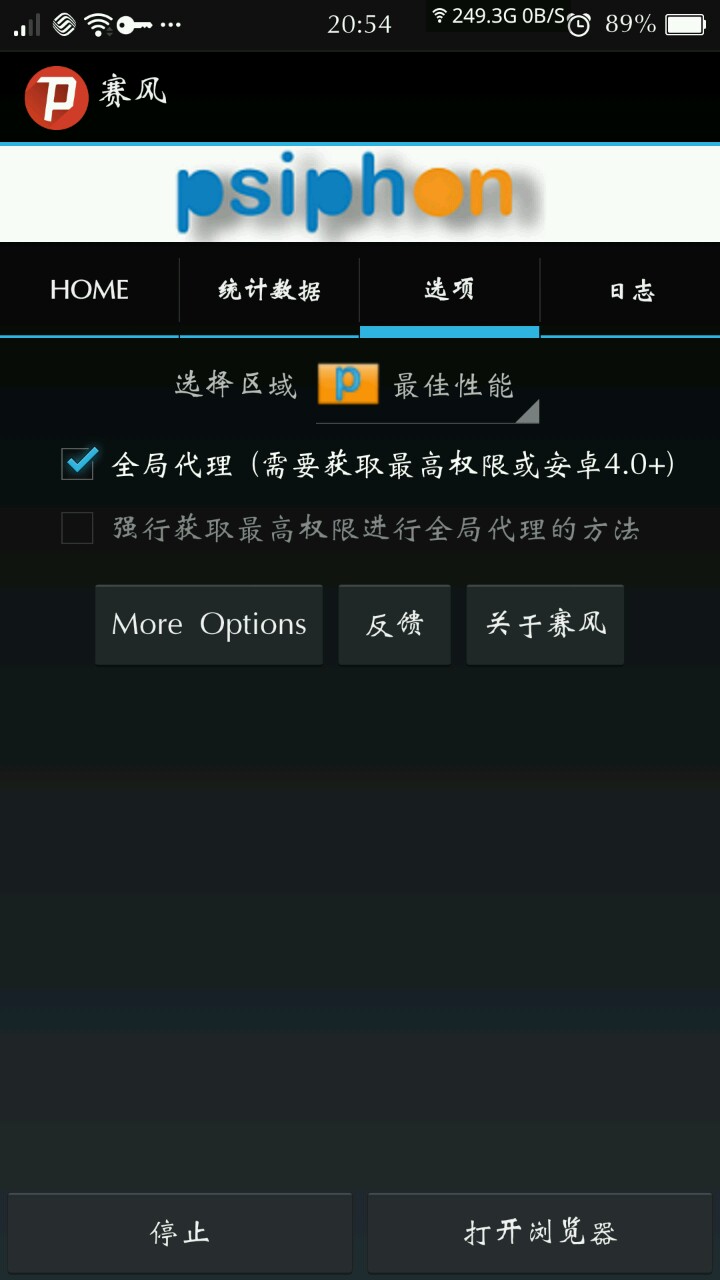This screenshot has height=1280, width=720.
Task: Open 关于赛风 about page
Action: pyautogui.click(x=545, y=625)
